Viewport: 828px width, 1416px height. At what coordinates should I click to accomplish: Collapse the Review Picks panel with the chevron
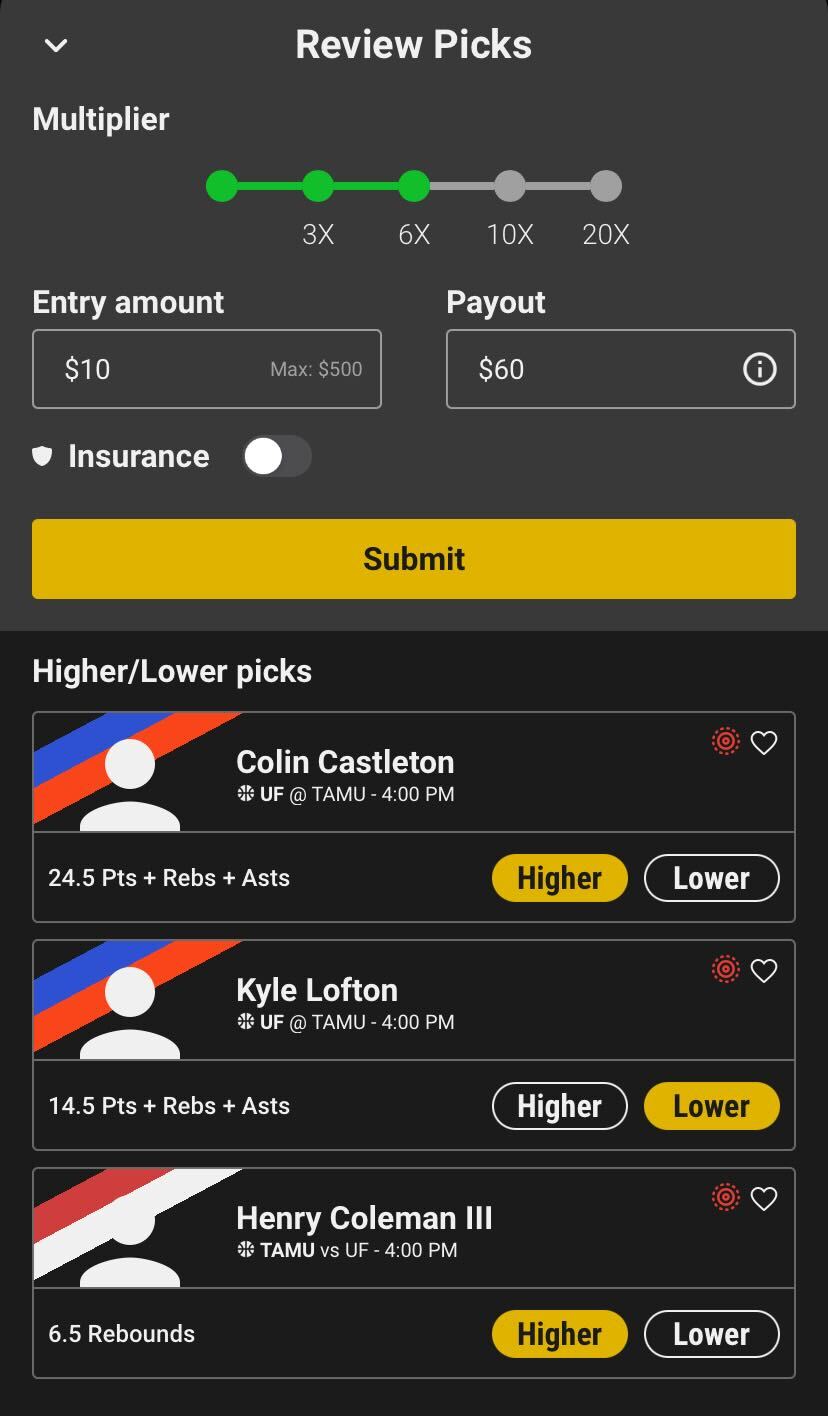point(56,45)
